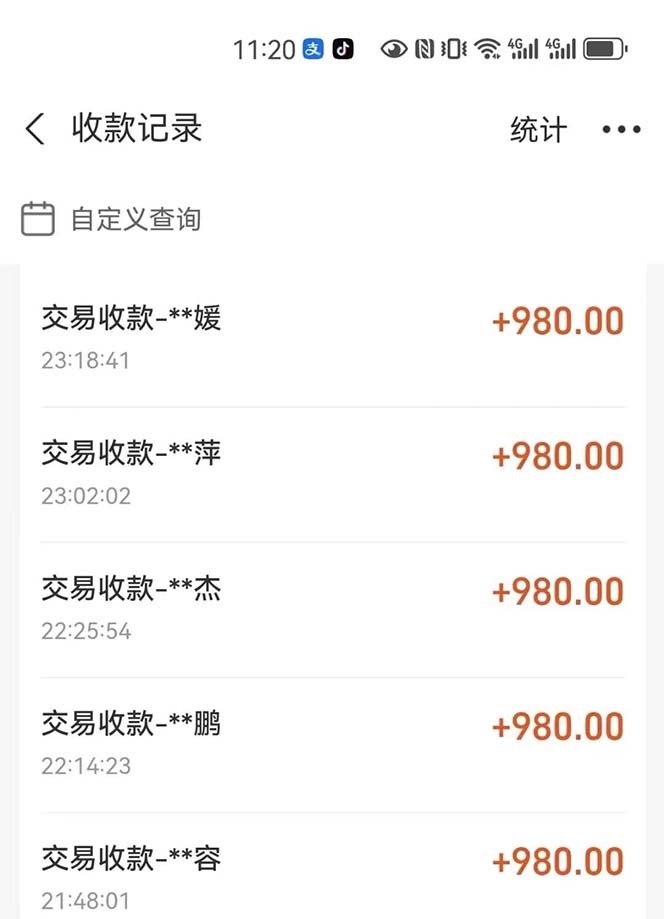Select the payment record from **杰

coord(332,608)
